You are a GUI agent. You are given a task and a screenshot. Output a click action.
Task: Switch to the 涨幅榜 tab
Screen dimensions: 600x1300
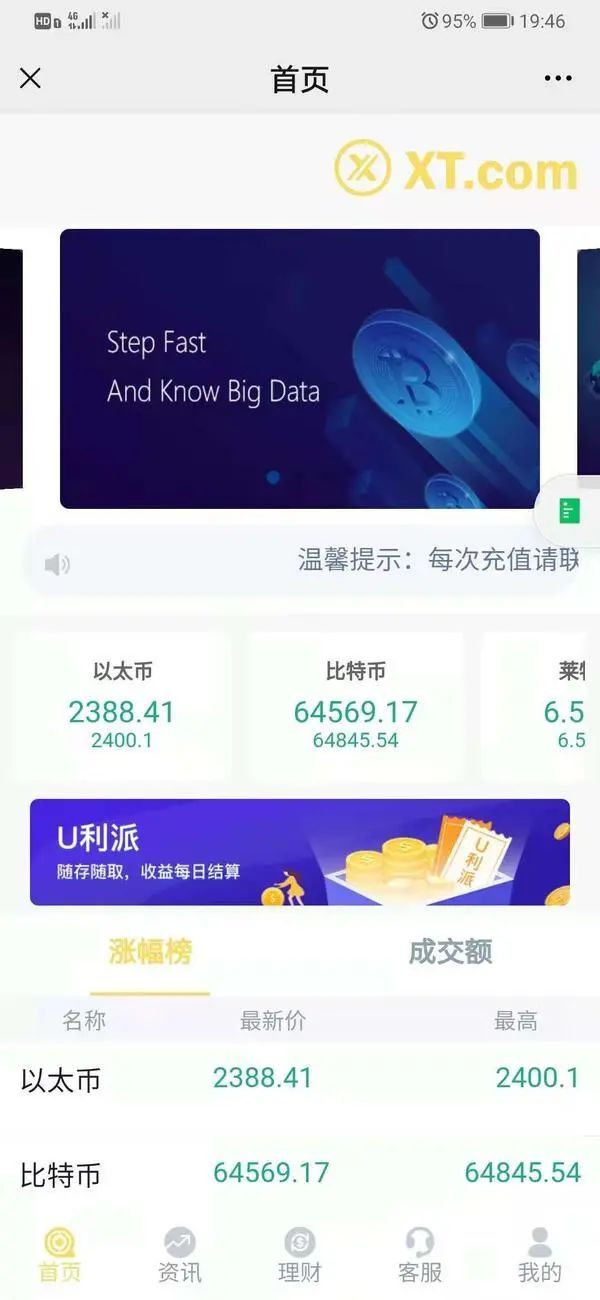150,952
